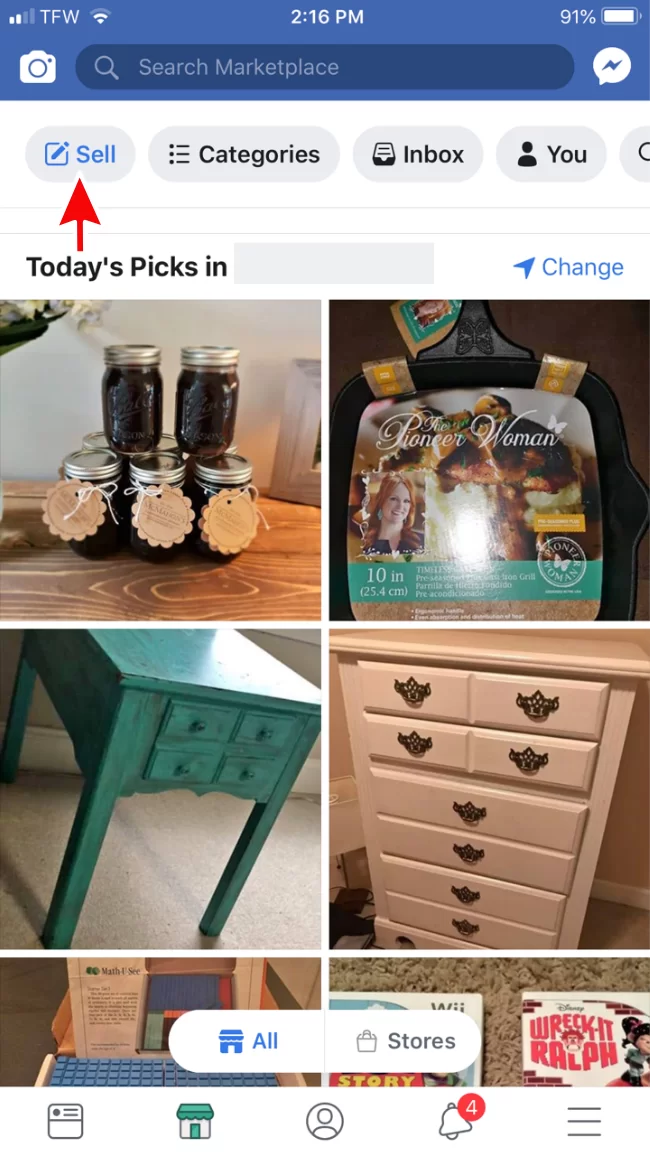View the mason jars listing

coord(160,460)
